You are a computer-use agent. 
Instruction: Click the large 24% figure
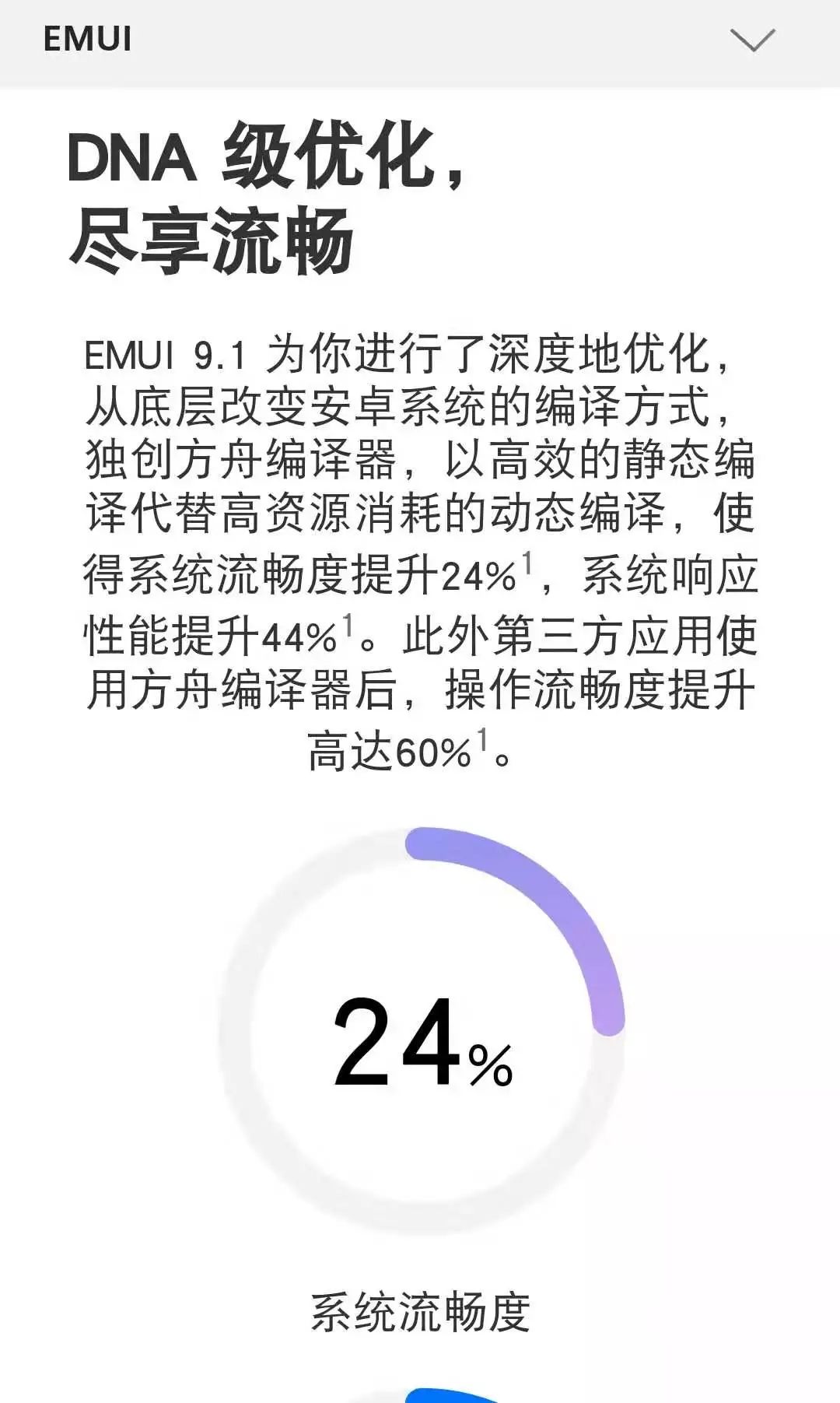tap(397, 1043)
